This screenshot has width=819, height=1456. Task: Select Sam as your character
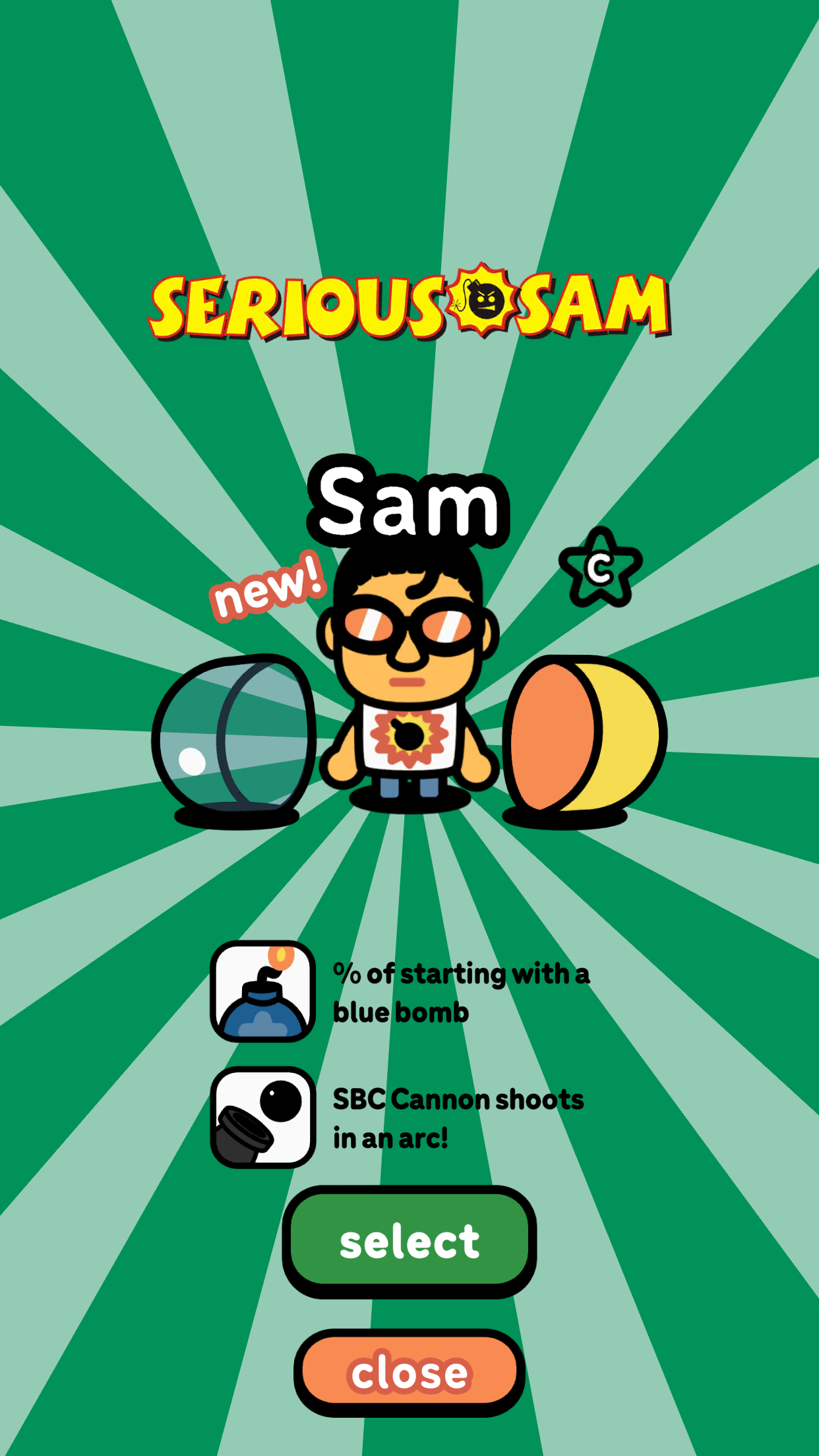[409, 1241]
